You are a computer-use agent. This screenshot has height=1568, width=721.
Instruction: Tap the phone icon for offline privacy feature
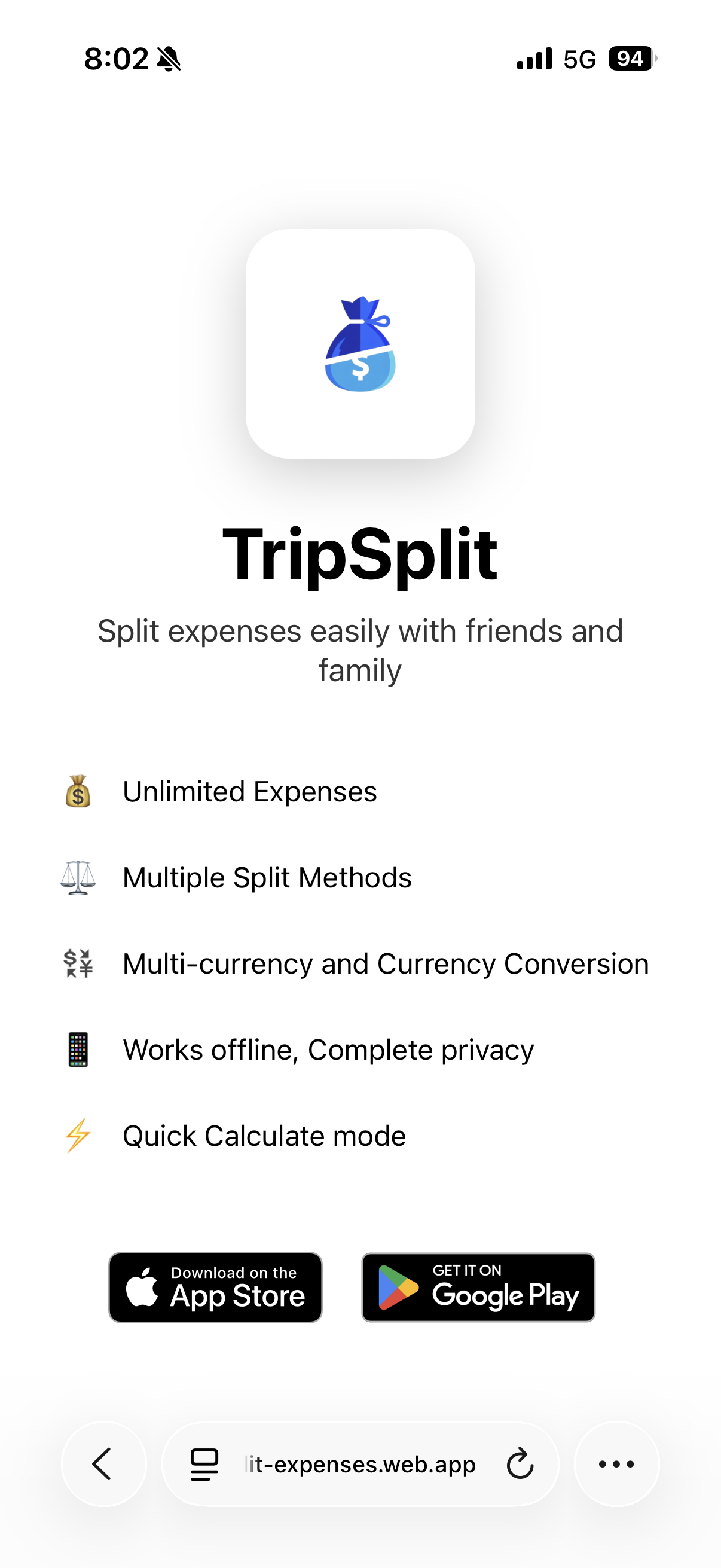[78, 1050]
